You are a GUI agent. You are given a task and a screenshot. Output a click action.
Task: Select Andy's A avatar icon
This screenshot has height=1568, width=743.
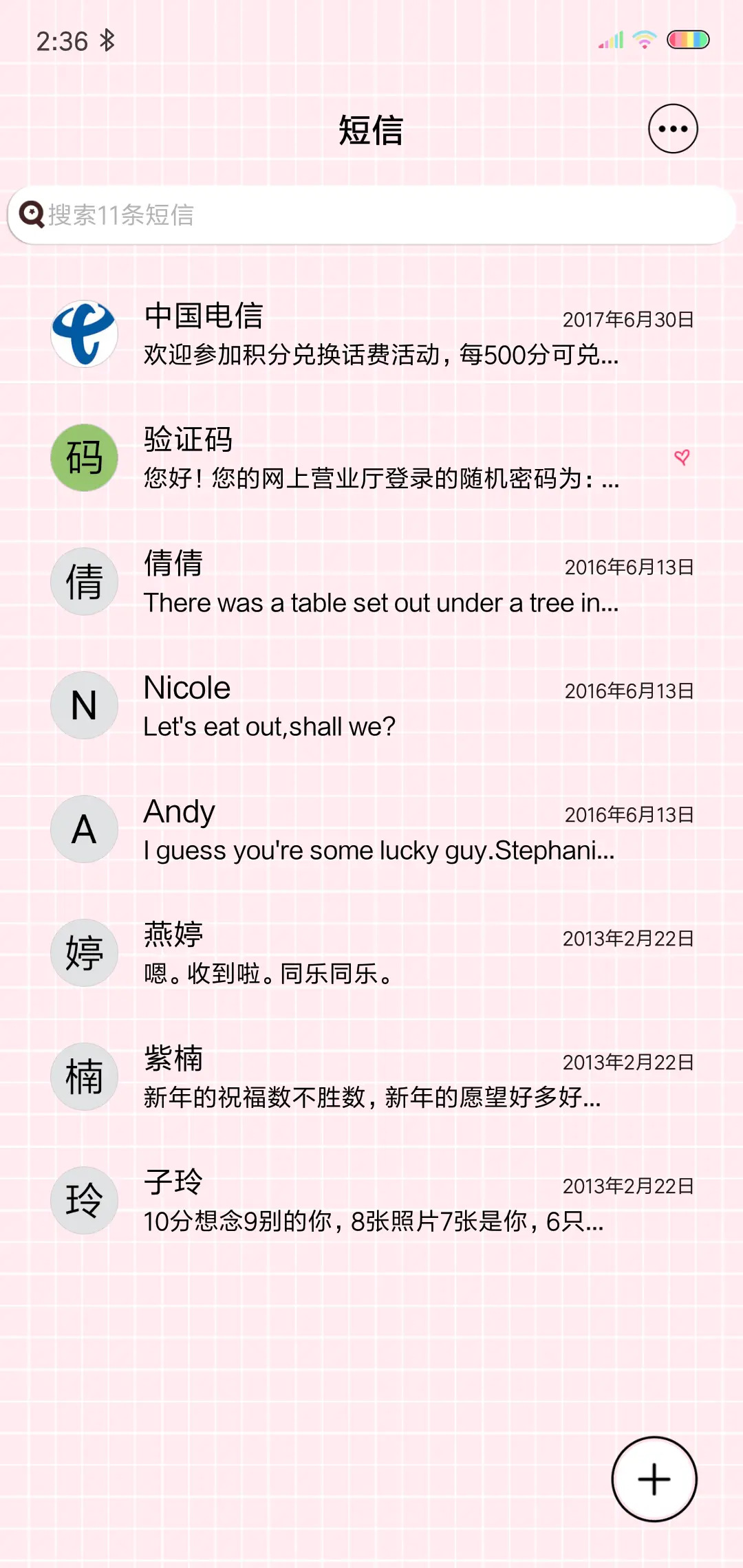coord(84,829)
